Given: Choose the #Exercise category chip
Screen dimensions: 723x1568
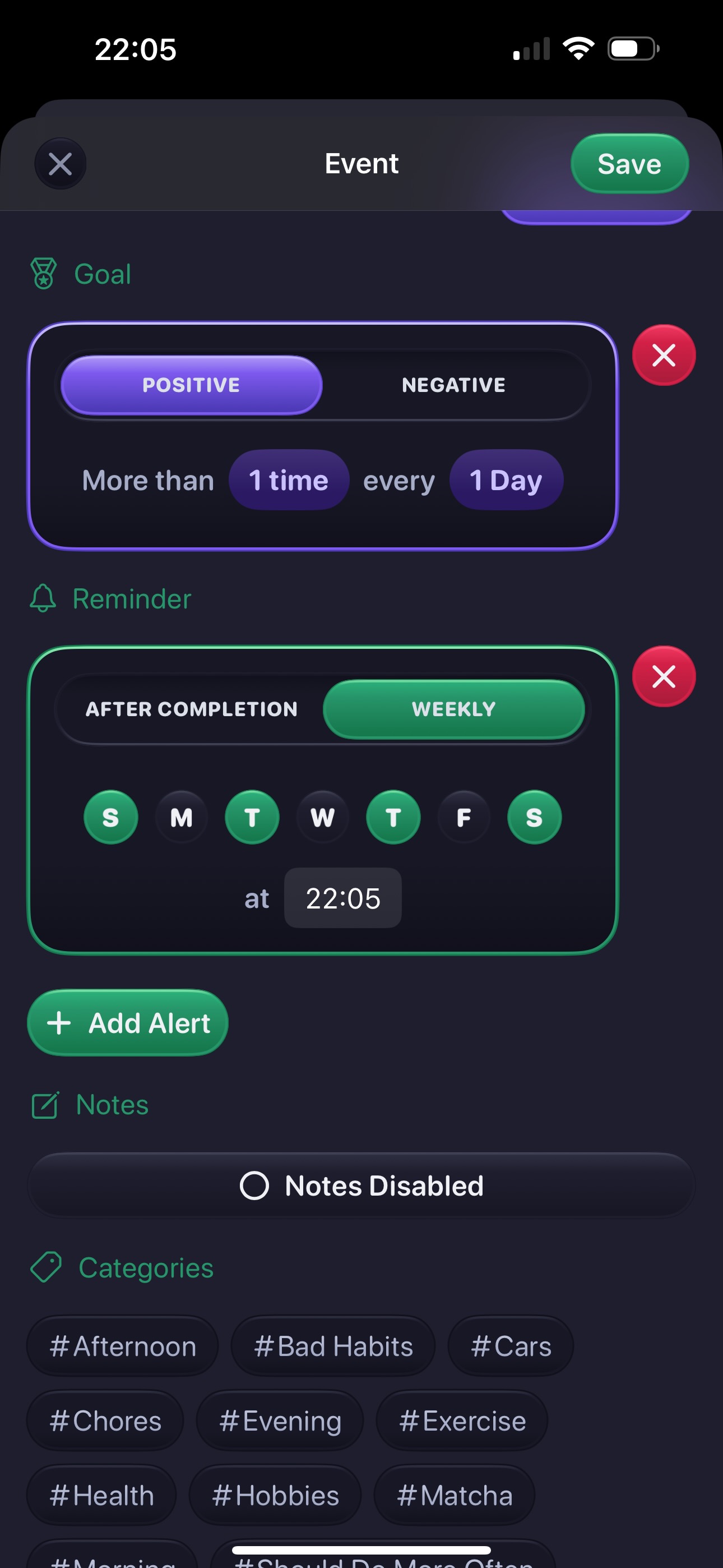Looking at the screenshot, I should point(462,1421).
